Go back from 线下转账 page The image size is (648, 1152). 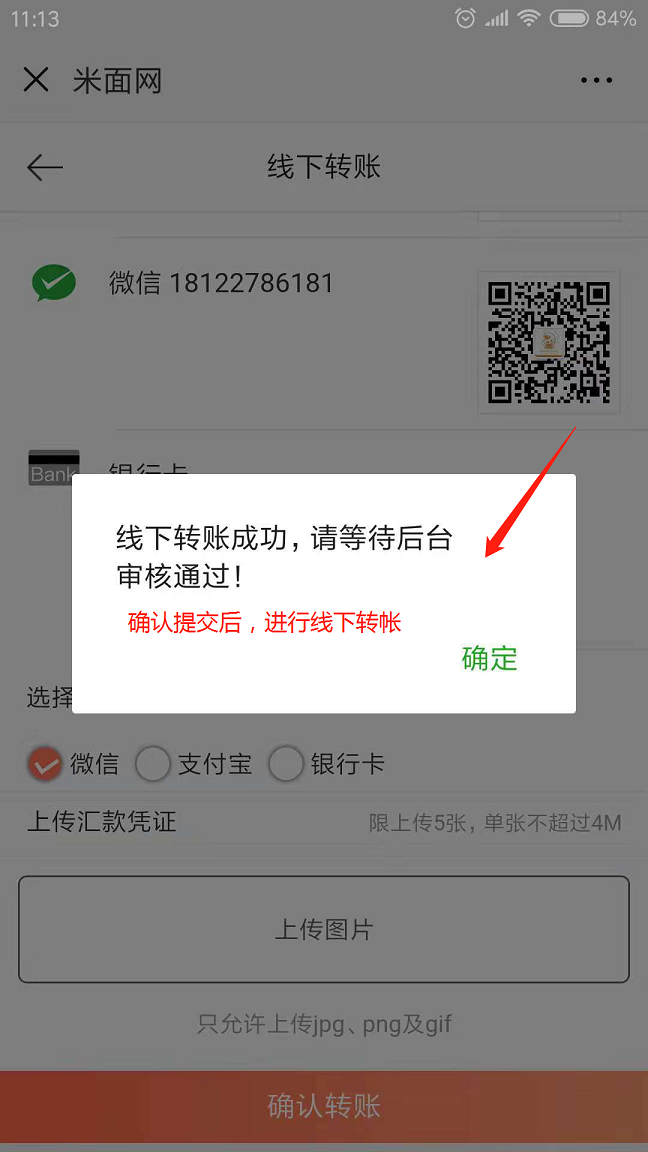45,167
